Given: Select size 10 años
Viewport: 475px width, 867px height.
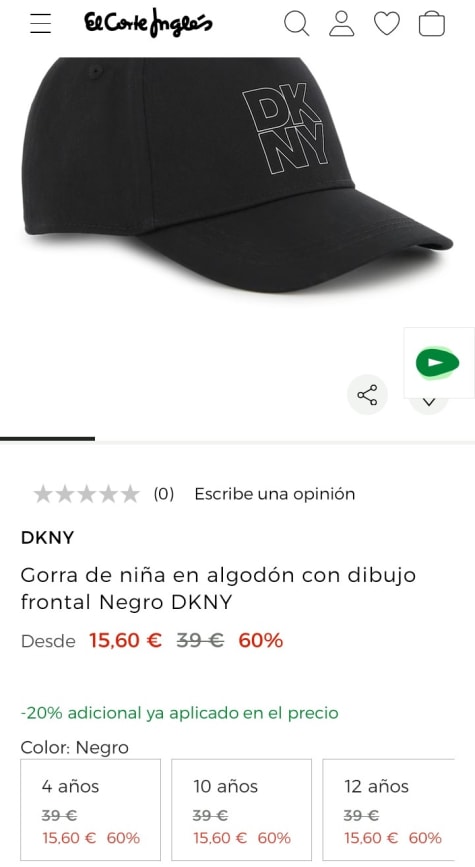Looking at the screenshot, I should (241, 809).
